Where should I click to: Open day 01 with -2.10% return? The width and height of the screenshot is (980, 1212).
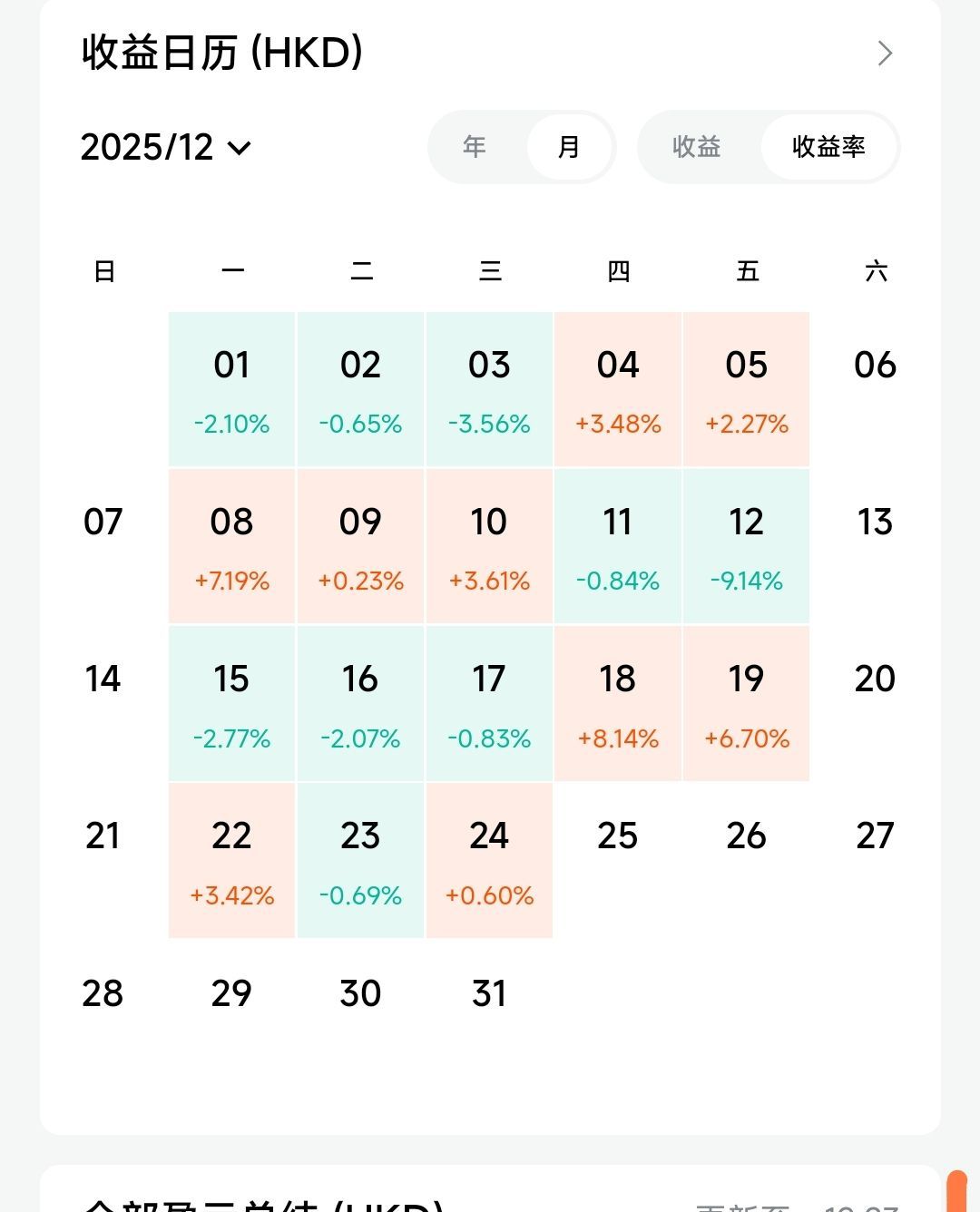click(232, 390)
